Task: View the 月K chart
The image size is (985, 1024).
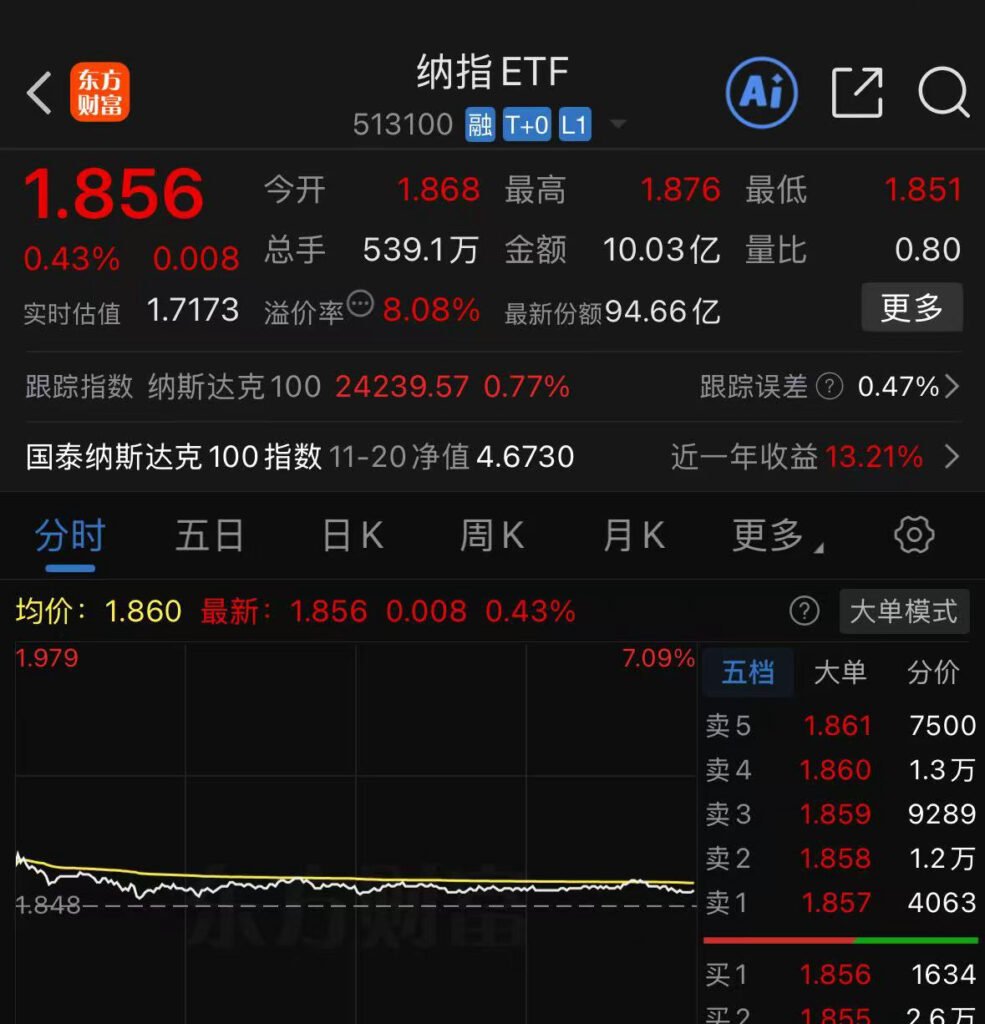Action: tap(633, 537)
